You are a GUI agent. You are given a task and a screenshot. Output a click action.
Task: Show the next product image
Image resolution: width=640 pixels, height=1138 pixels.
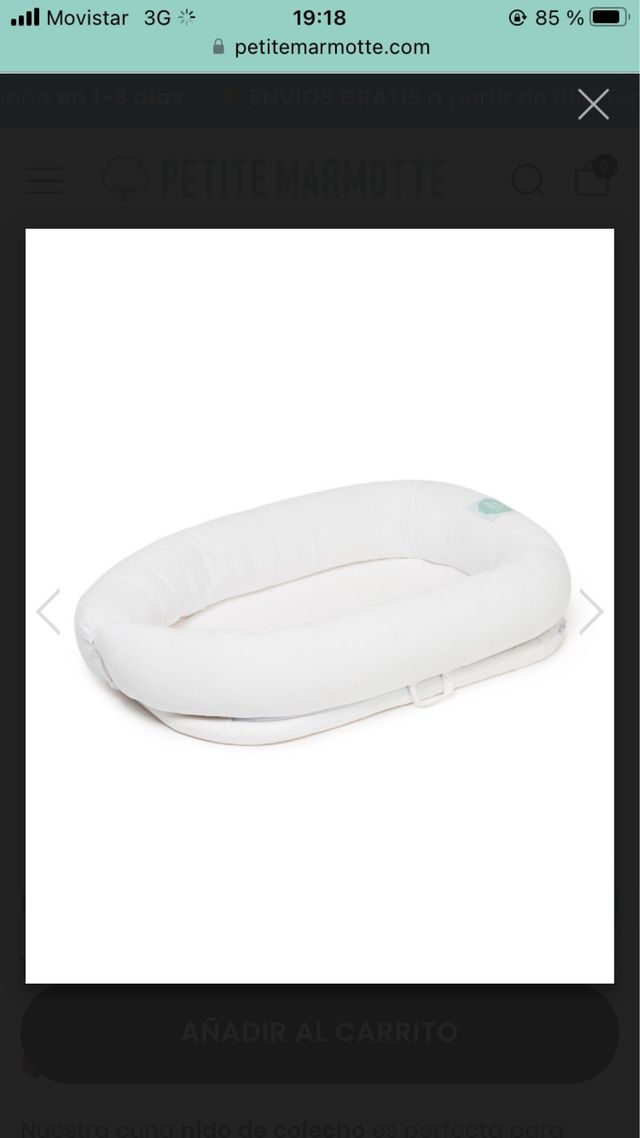point(590,611)
